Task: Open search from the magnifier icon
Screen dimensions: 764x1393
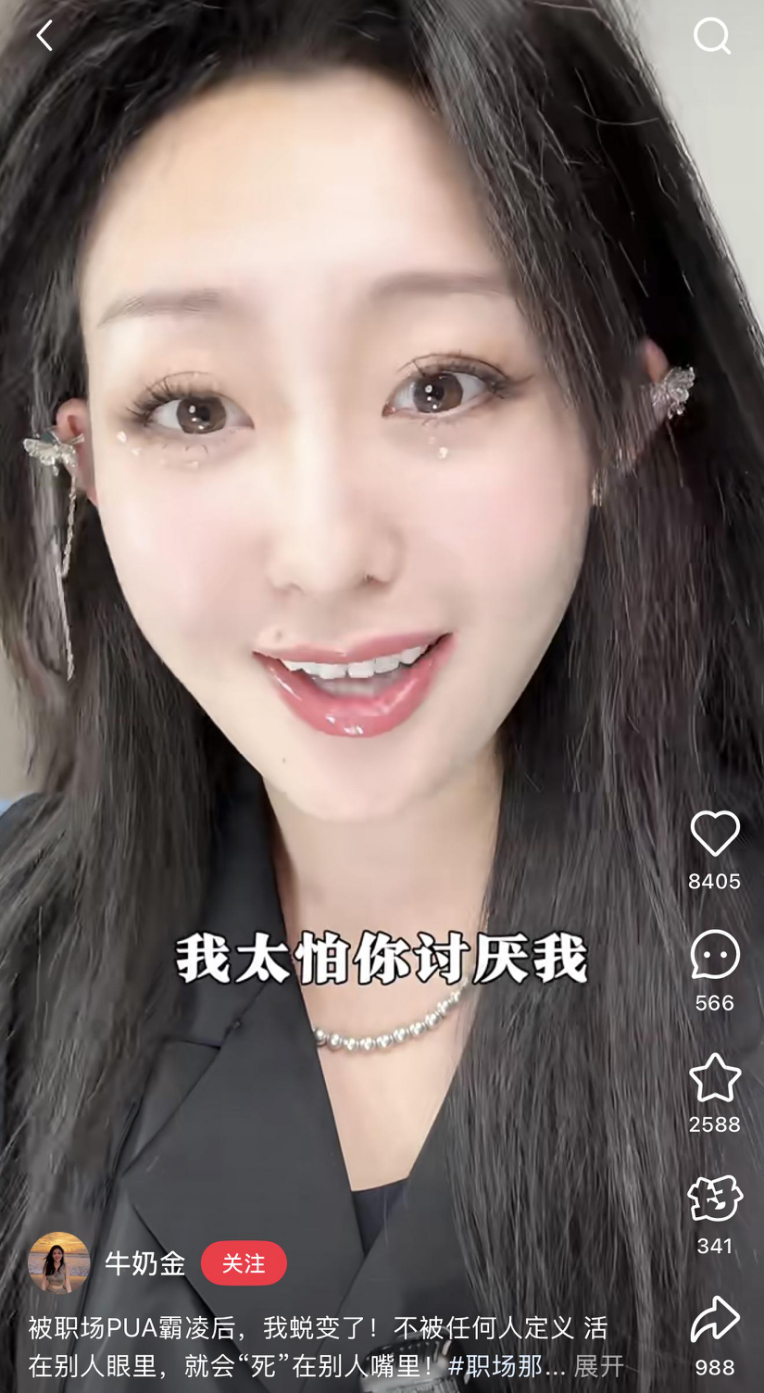Action: pyautogui.click(x=712, y=37)
